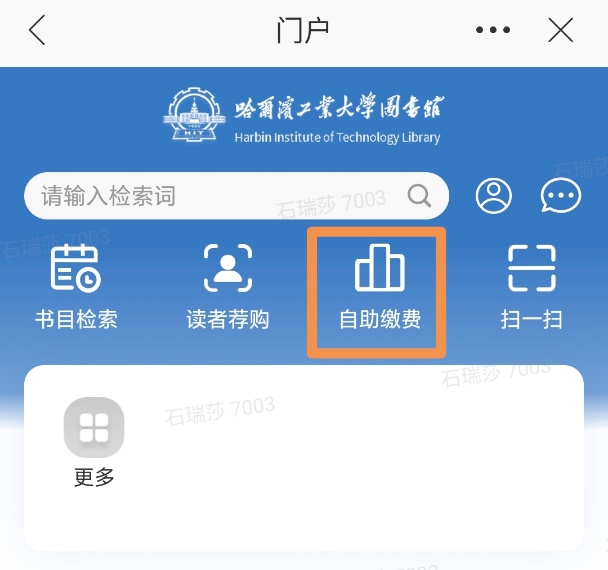Open the chat message bubble icon
The image size is (608, 570).
point(560,196)
